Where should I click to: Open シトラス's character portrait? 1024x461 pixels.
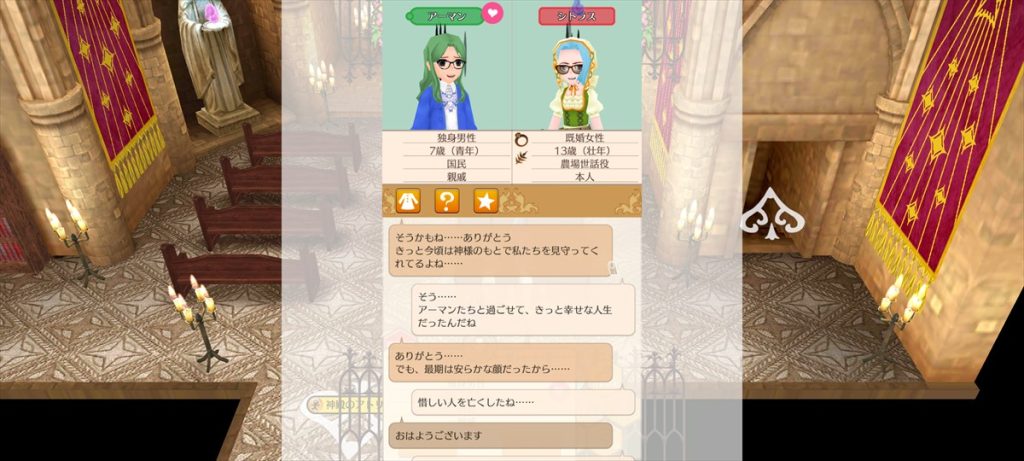coord(576,82)
